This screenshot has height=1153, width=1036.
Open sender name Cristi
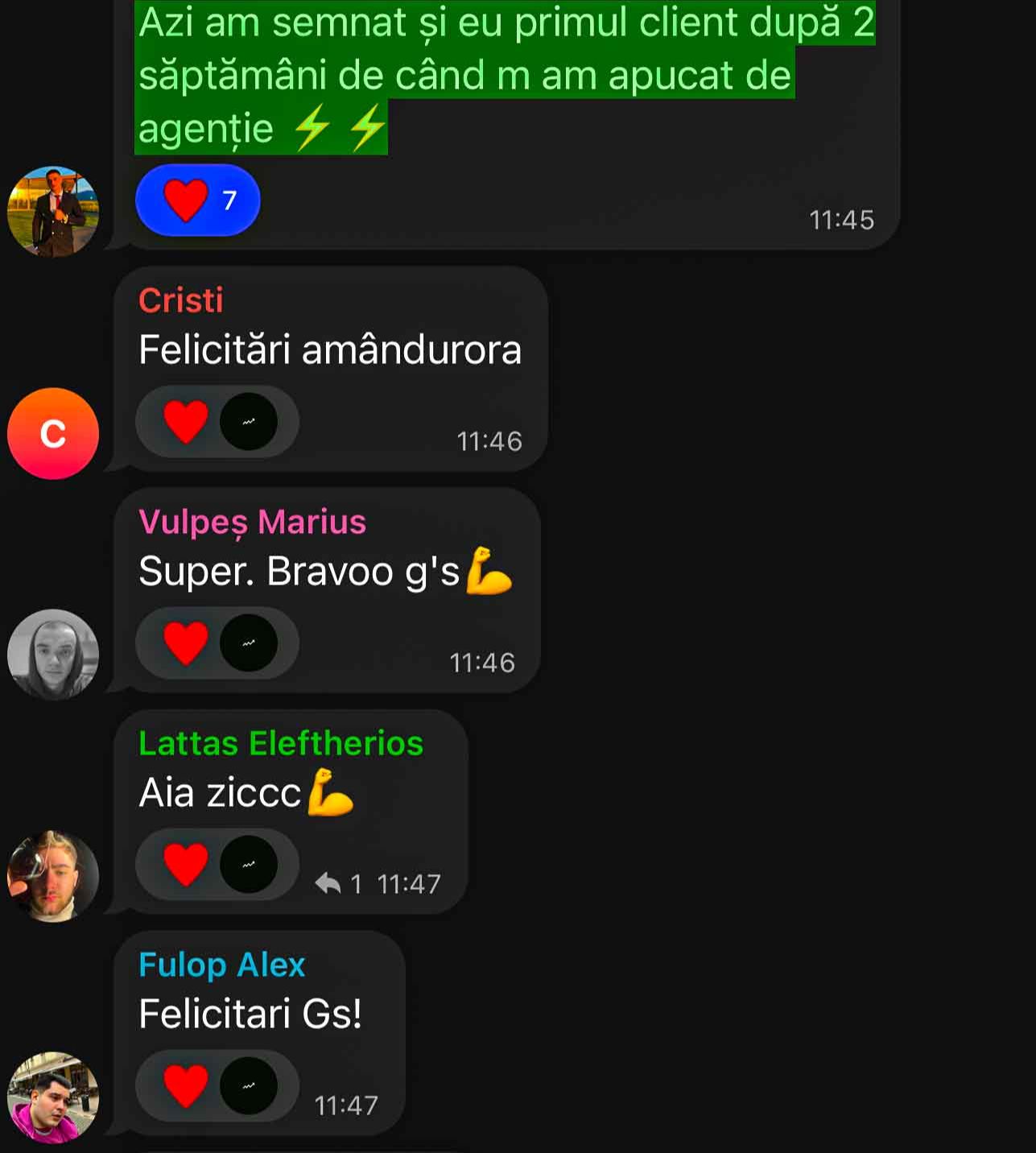181,300
